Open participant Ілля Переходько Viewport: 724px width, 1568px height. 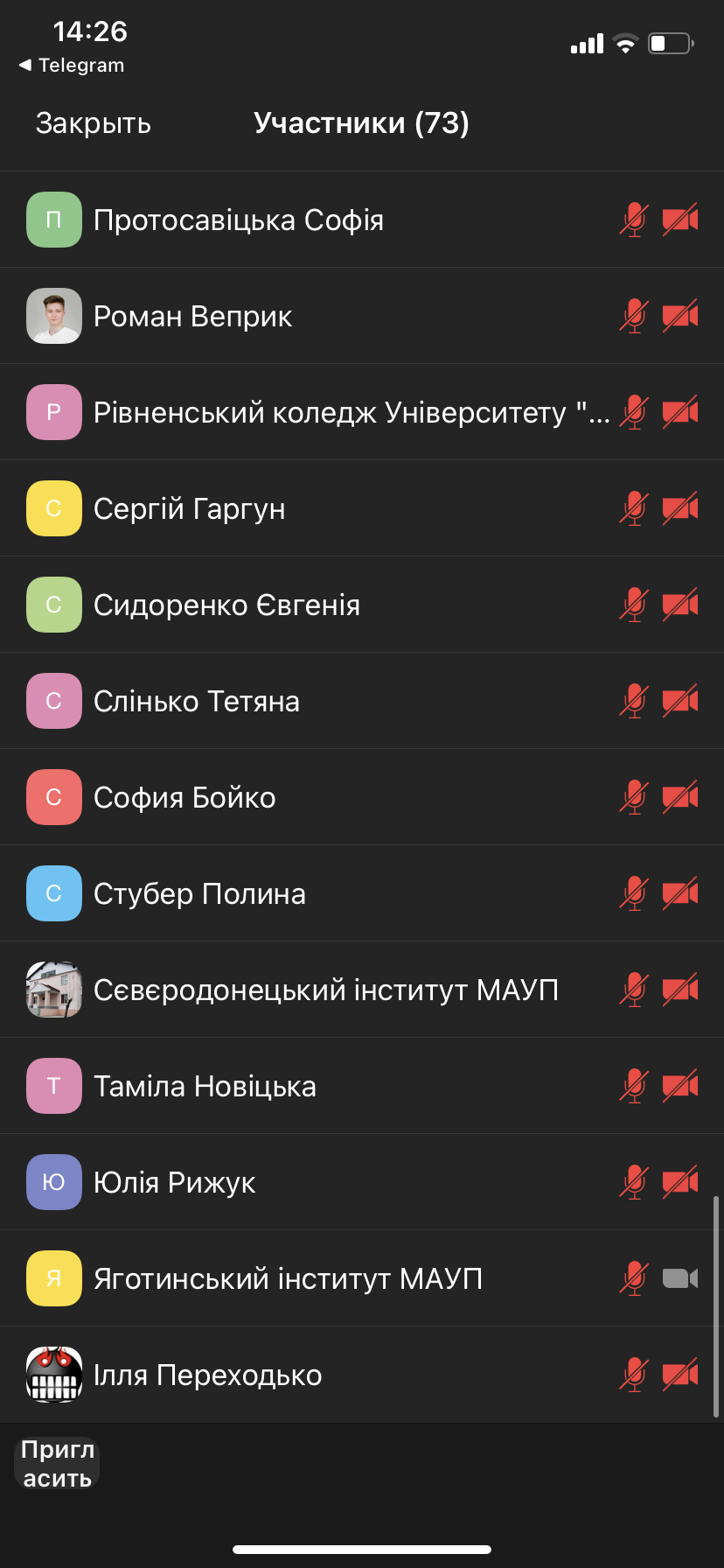coord(207,1375)
